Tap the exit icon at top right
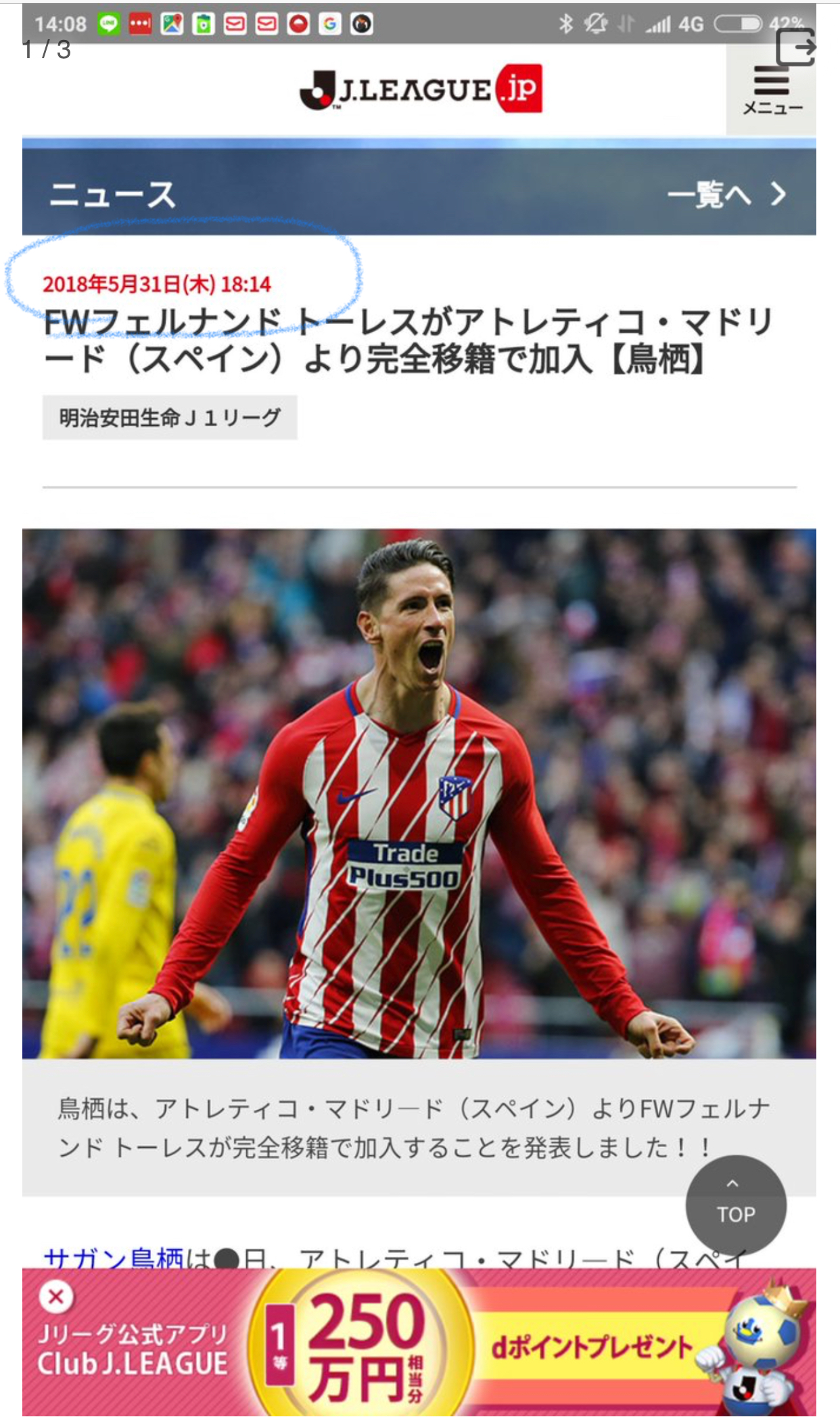 tap(795, 47)
